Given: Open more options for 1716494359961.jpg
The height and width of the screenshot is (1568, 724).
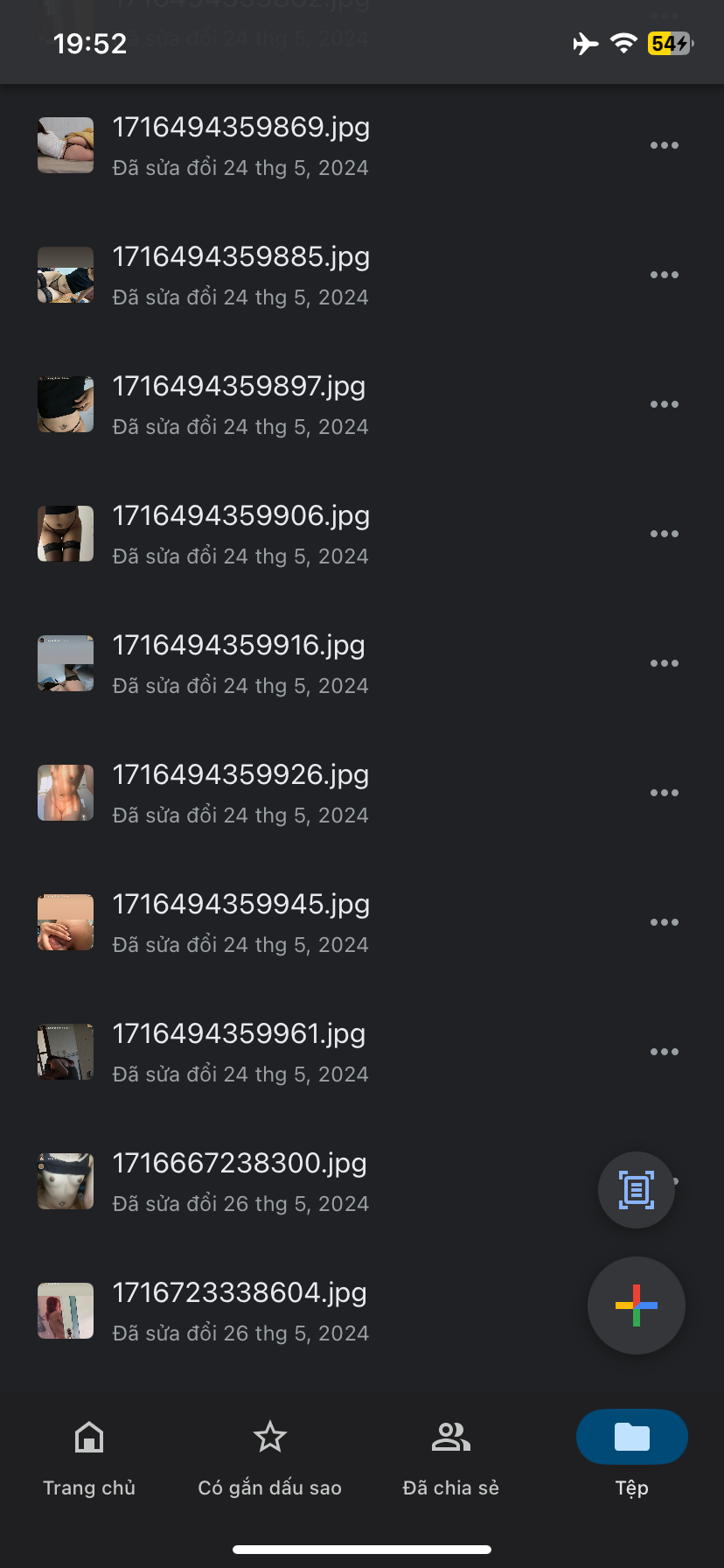Looking at the screenshot, I should [x=664, y=1052].
